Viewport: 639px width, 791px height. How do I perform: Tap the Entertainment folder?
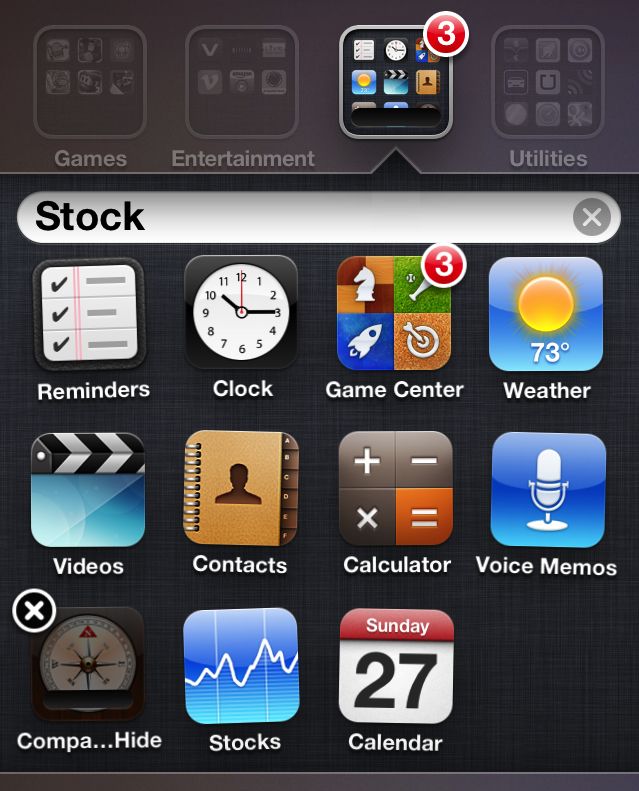coord(242,81)
